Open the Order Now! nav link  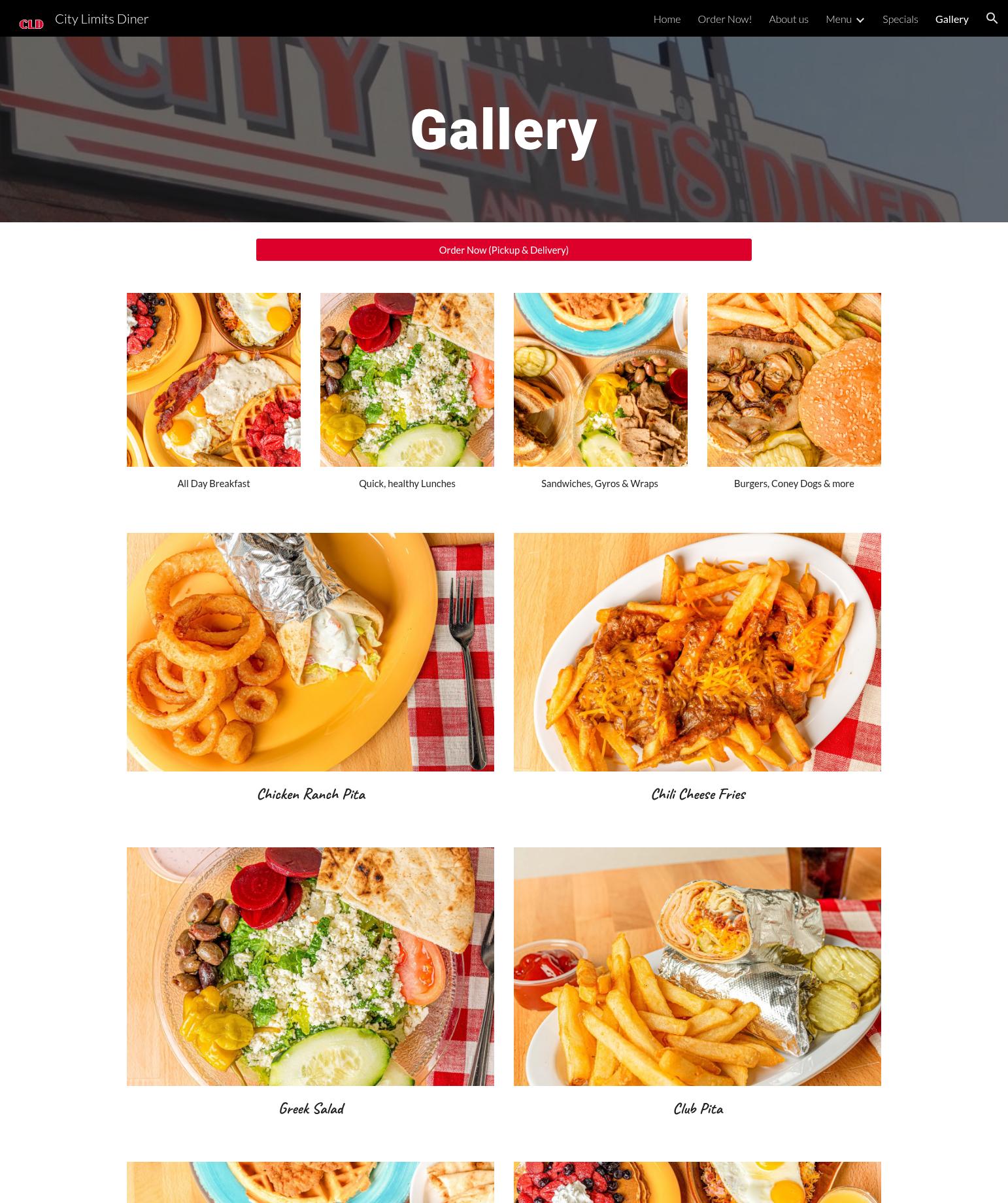pos(724,19)
